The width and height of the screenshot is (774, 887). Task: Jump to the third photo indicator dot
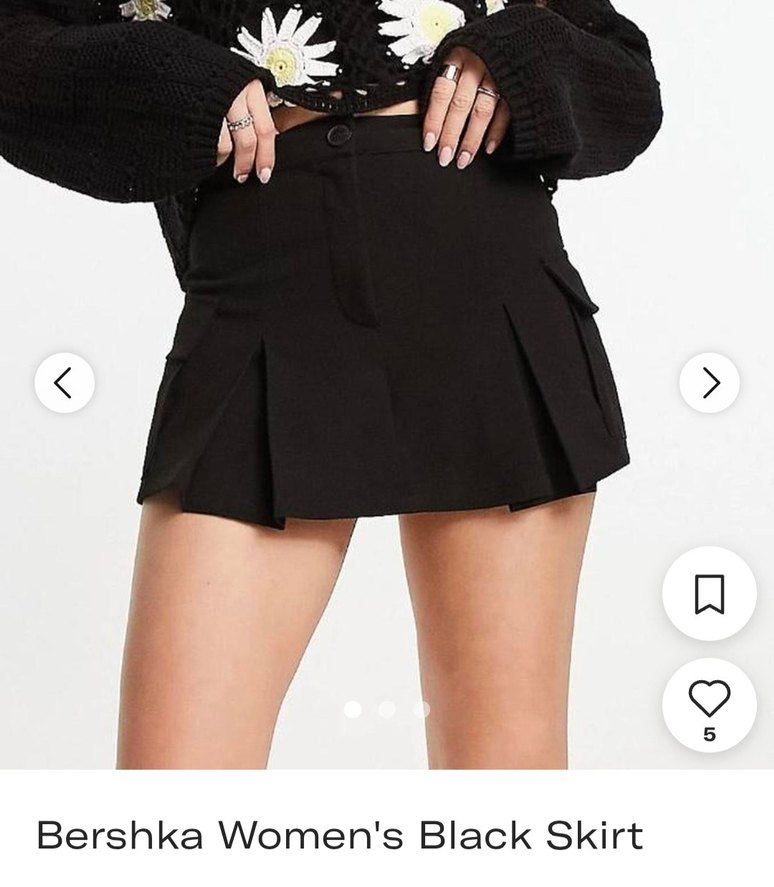(421, 709)
